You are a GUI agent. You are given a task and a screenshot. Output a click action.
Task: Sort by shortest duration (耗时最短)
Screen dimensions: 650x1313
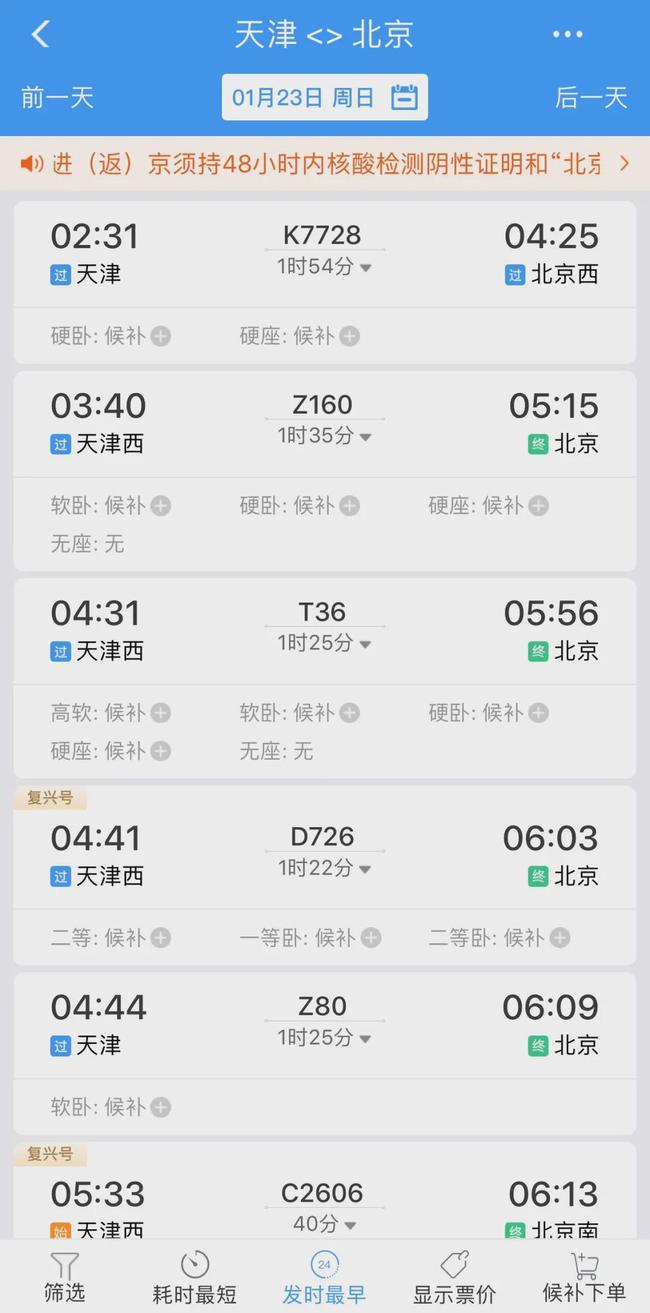(195, 1277)
